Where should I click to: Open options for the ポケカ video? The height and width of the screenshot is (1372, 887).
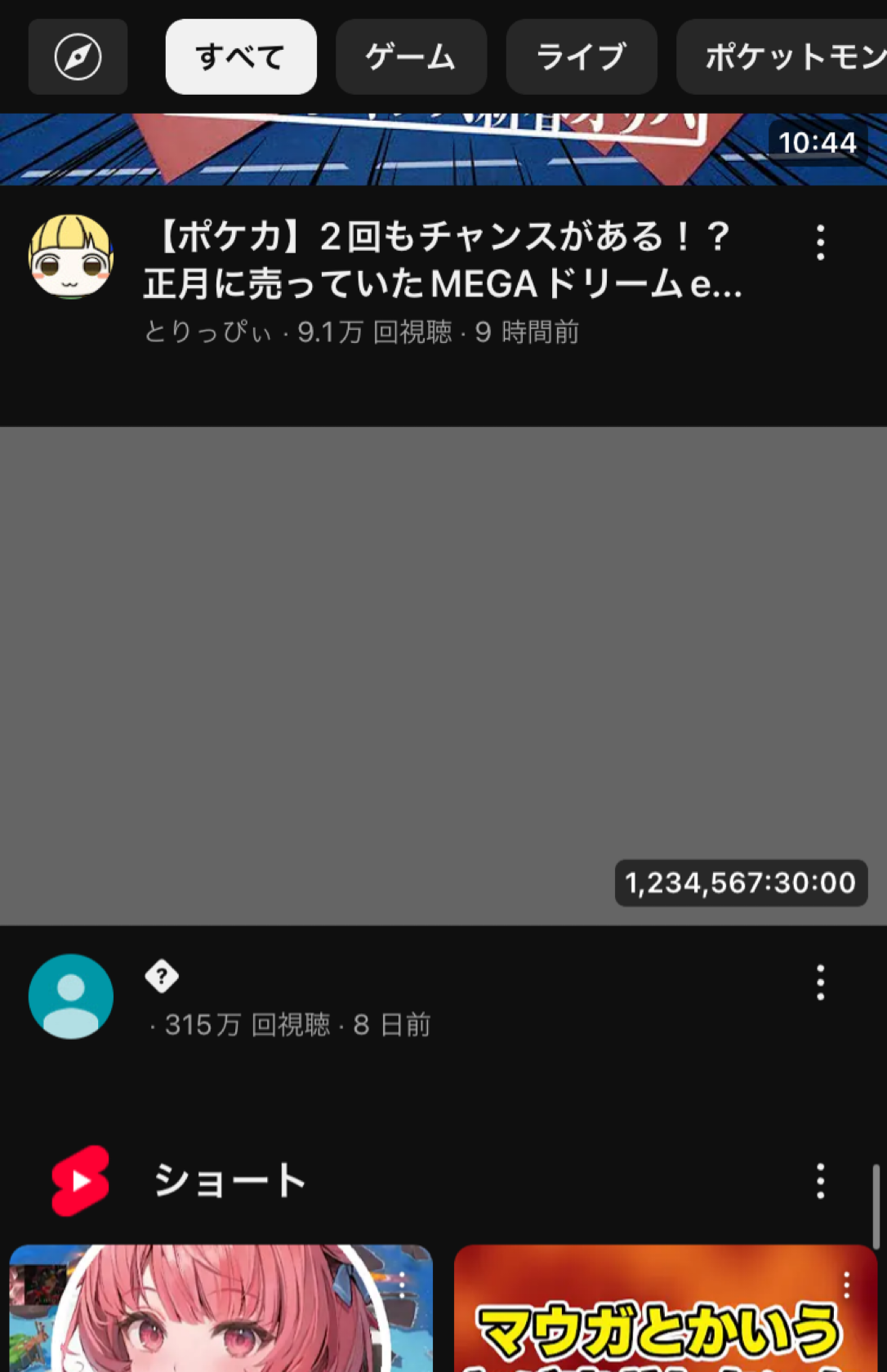pos(820,243)
